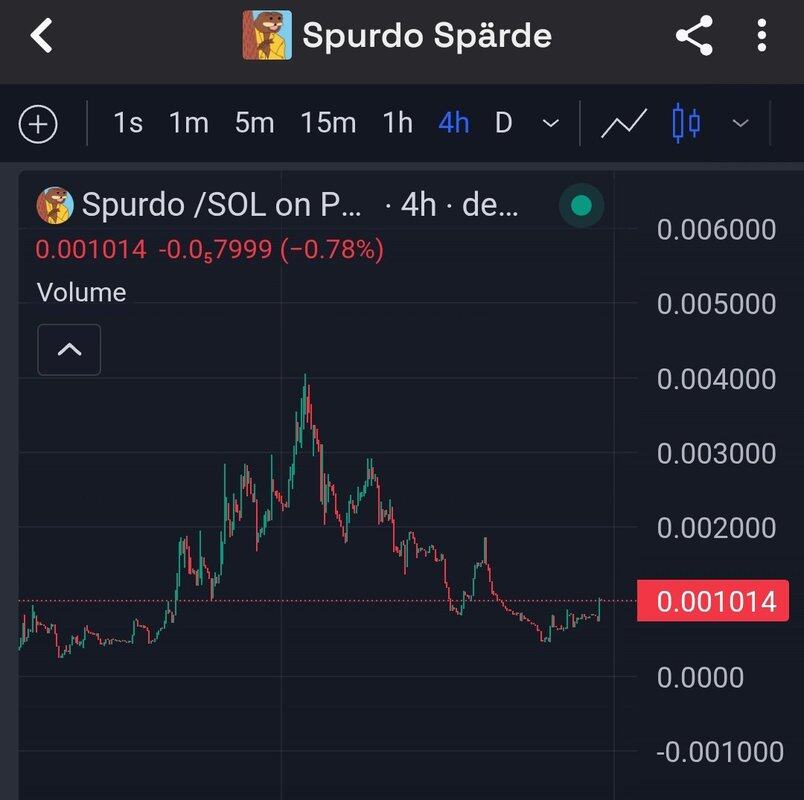
Task: Switch to the daily D timeframe
Action: point(503,123)
